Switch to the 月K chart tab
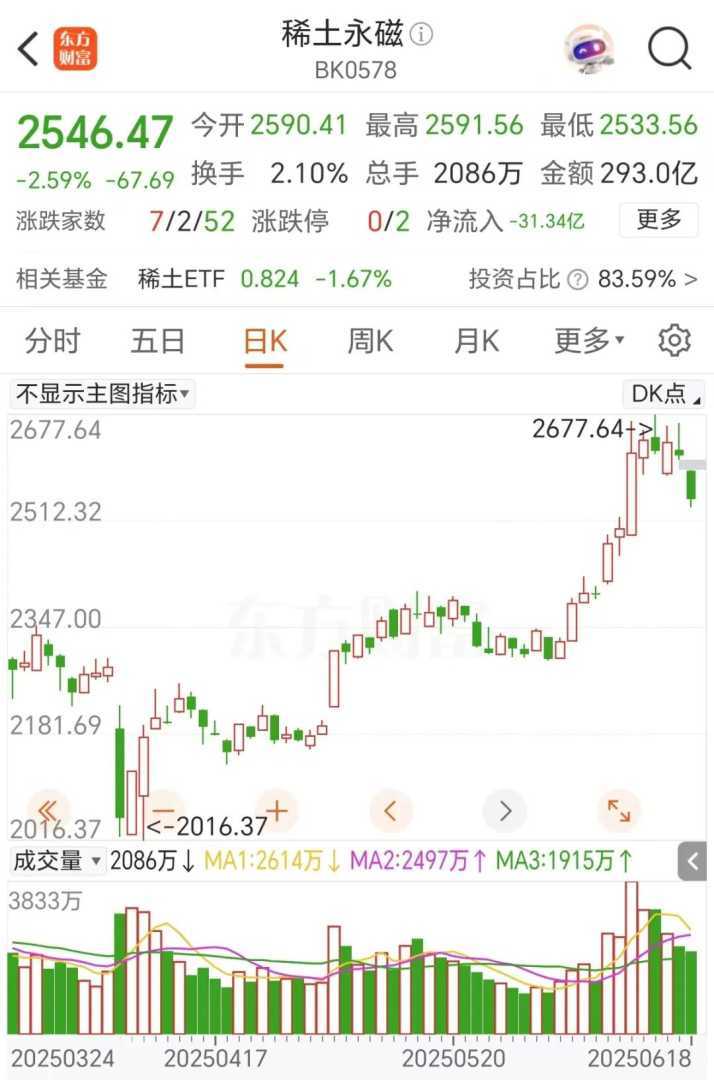This screenshot has height=1080, width=714. (x=476, y=341)
